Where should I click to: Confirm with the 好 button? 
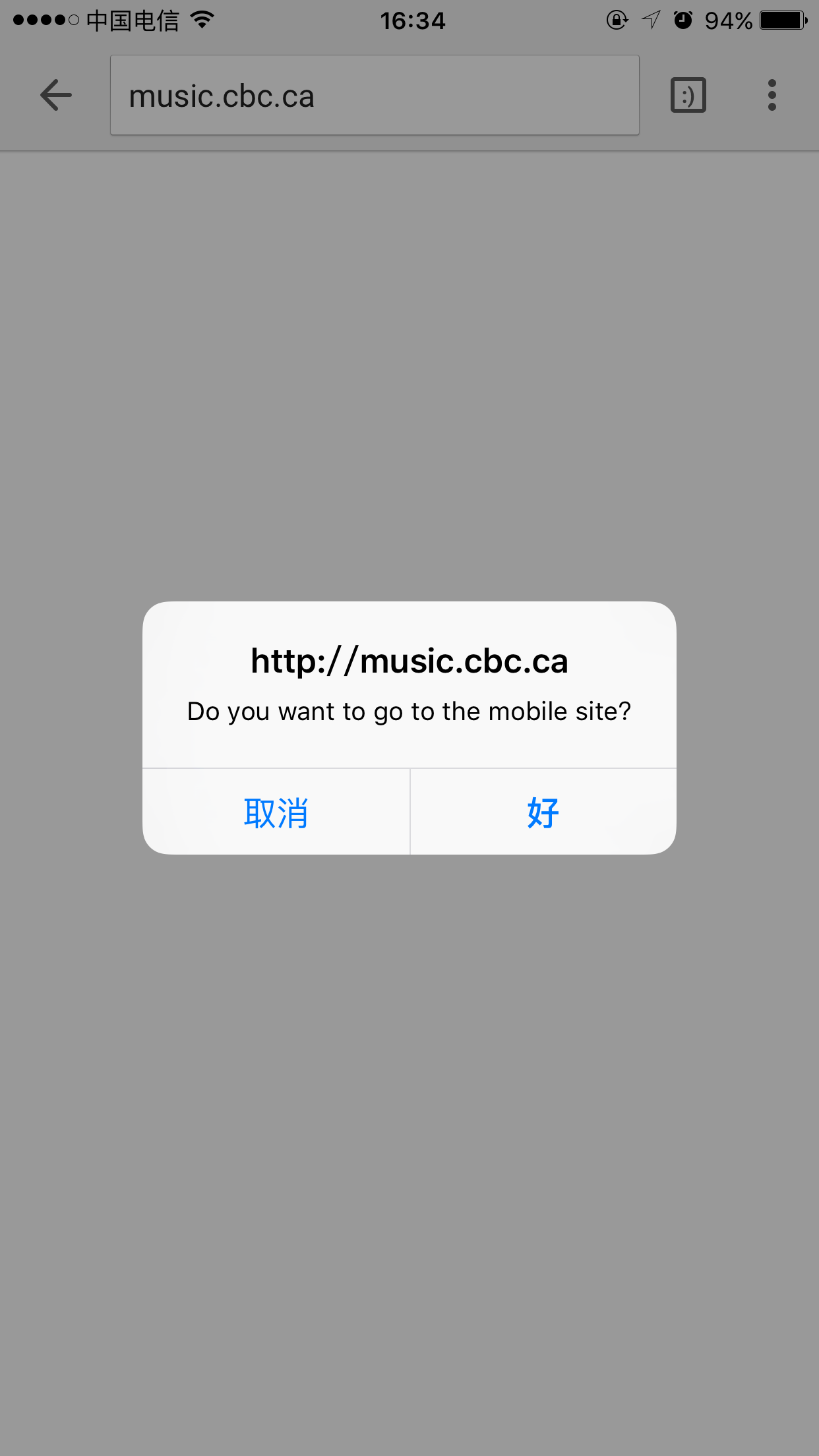[x=543, y=812]
